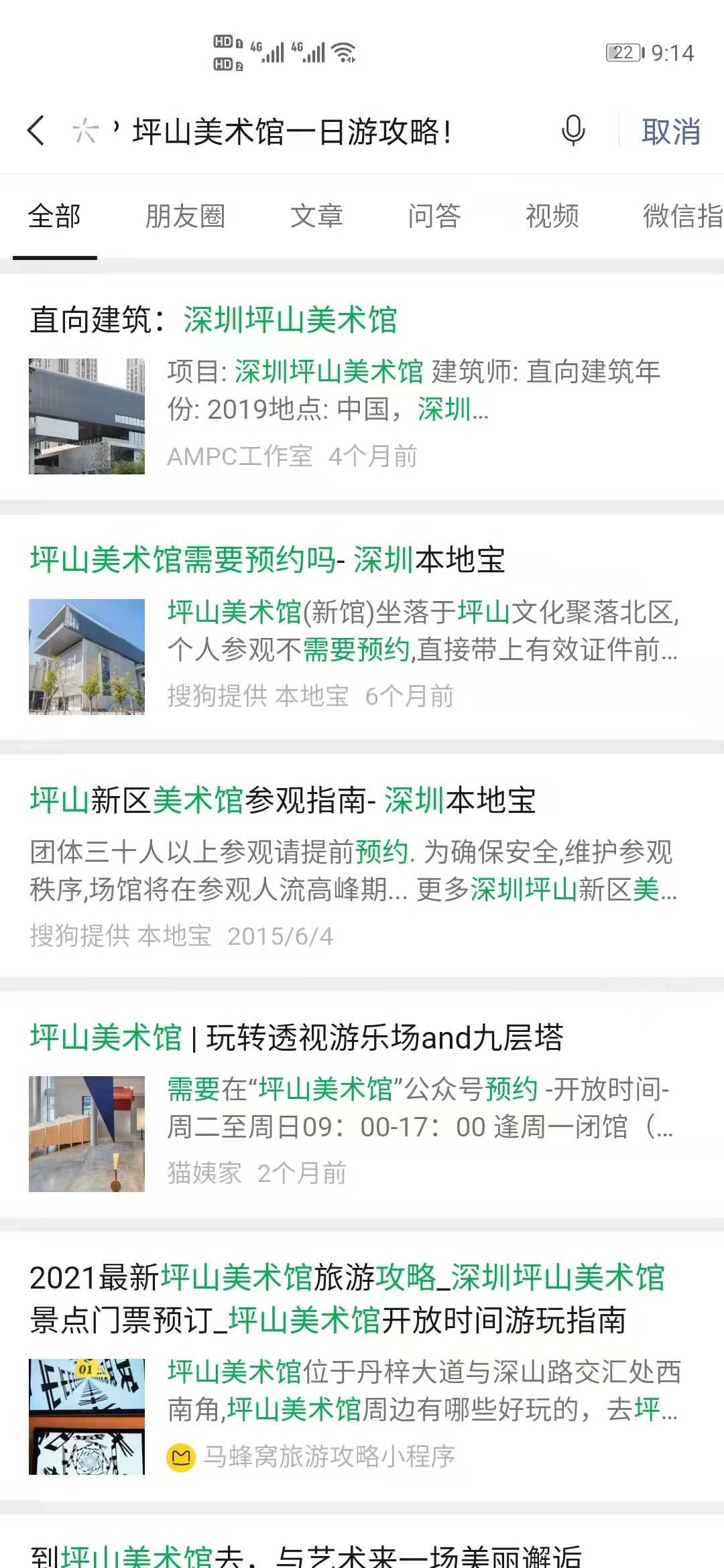This screenshot has width=724, height=1568.
Task: Switch to the 文章 tab
Action: coord(316,216)
